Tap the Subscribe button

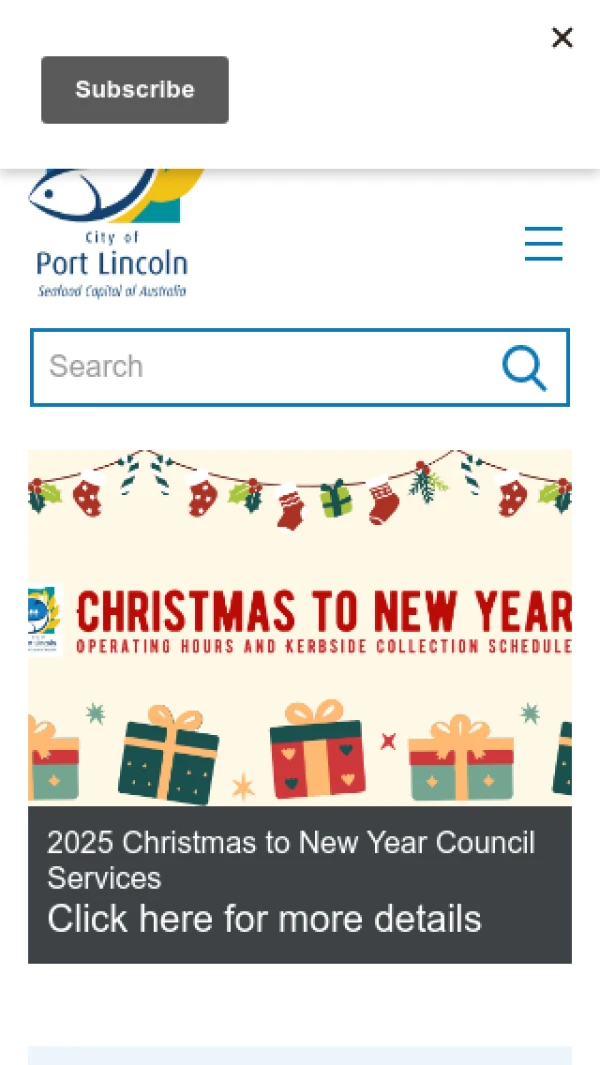click(135, 90)
